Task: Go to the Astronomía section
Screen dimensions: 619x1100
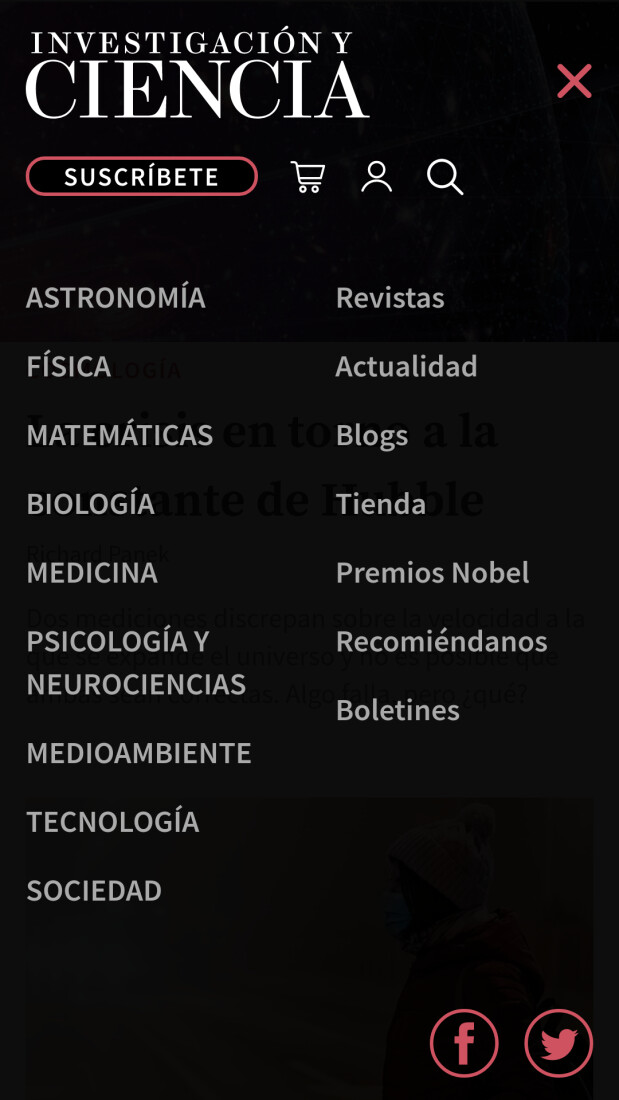Action: click(116, 297)
